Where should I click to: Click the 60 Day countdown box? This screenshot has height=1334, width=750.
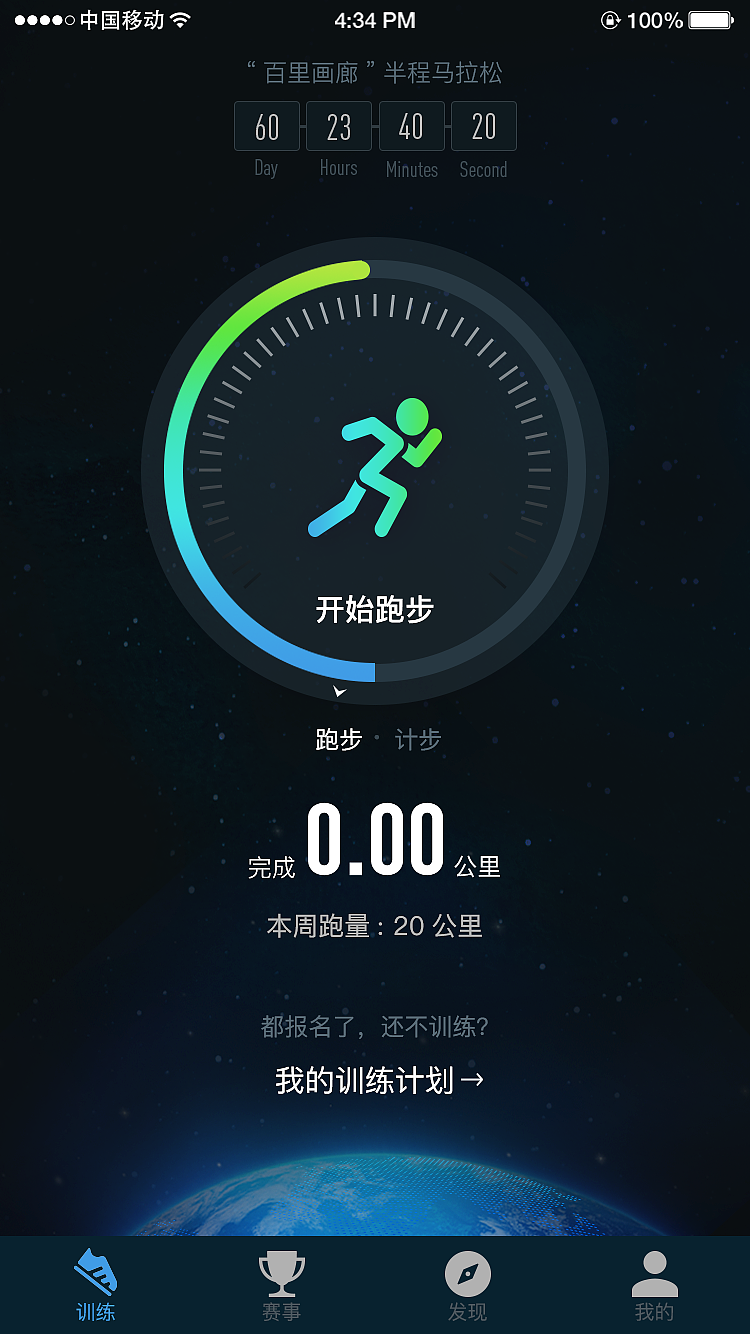pyautogui.click(x=266, y=126)
